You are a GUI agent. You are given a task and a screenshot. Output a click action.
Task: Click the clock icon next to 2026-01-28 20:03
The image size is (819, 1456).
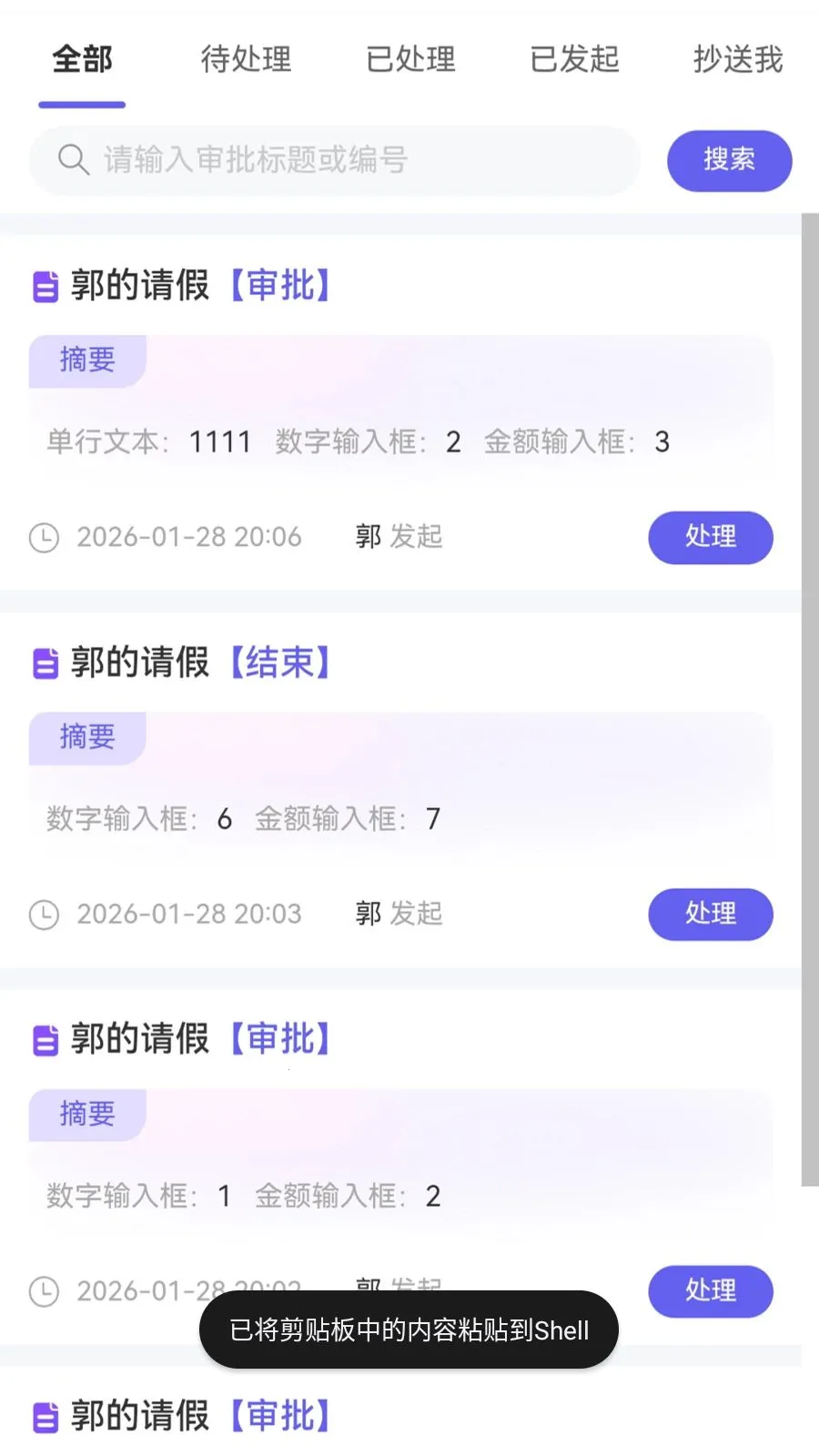click(44, 914)
